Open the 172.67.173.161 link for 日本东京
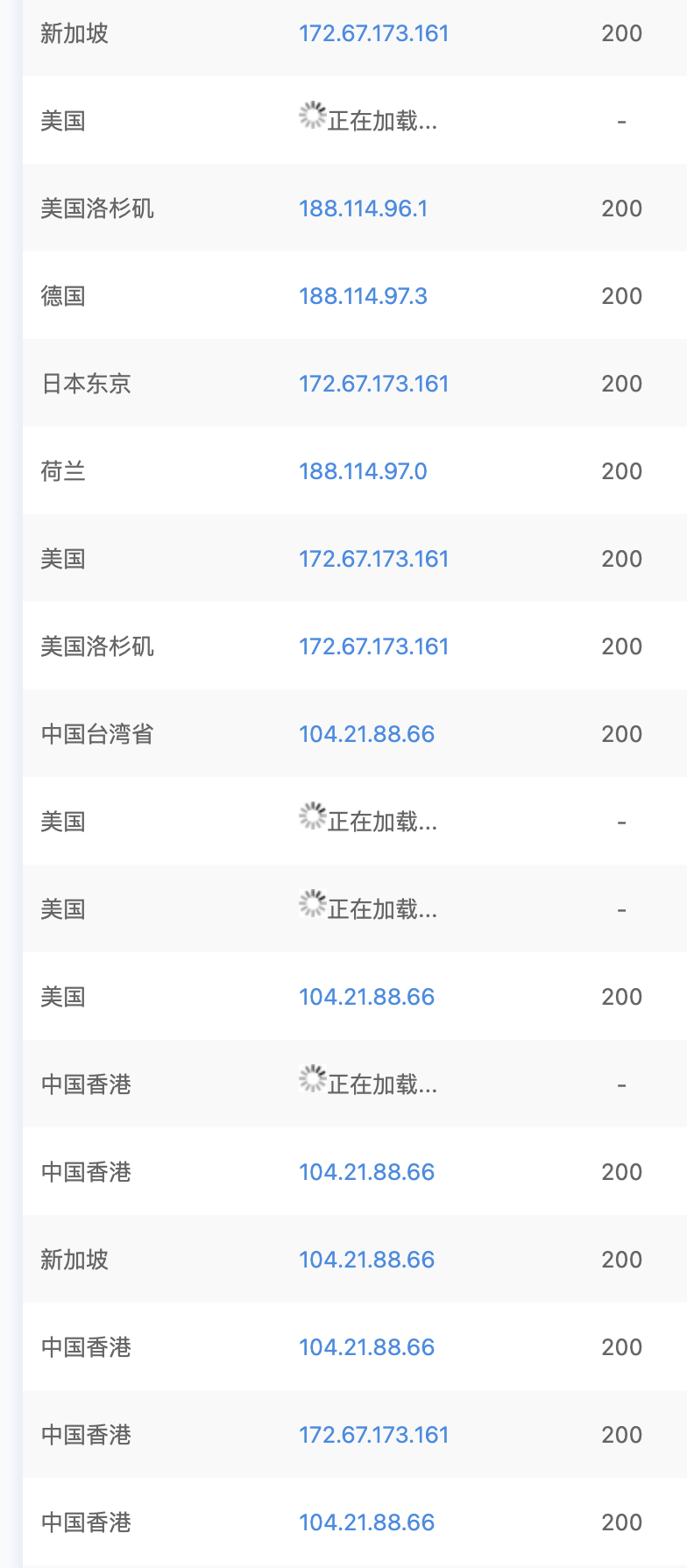This screenshot has width=687, height=1568. click(373, 383)
